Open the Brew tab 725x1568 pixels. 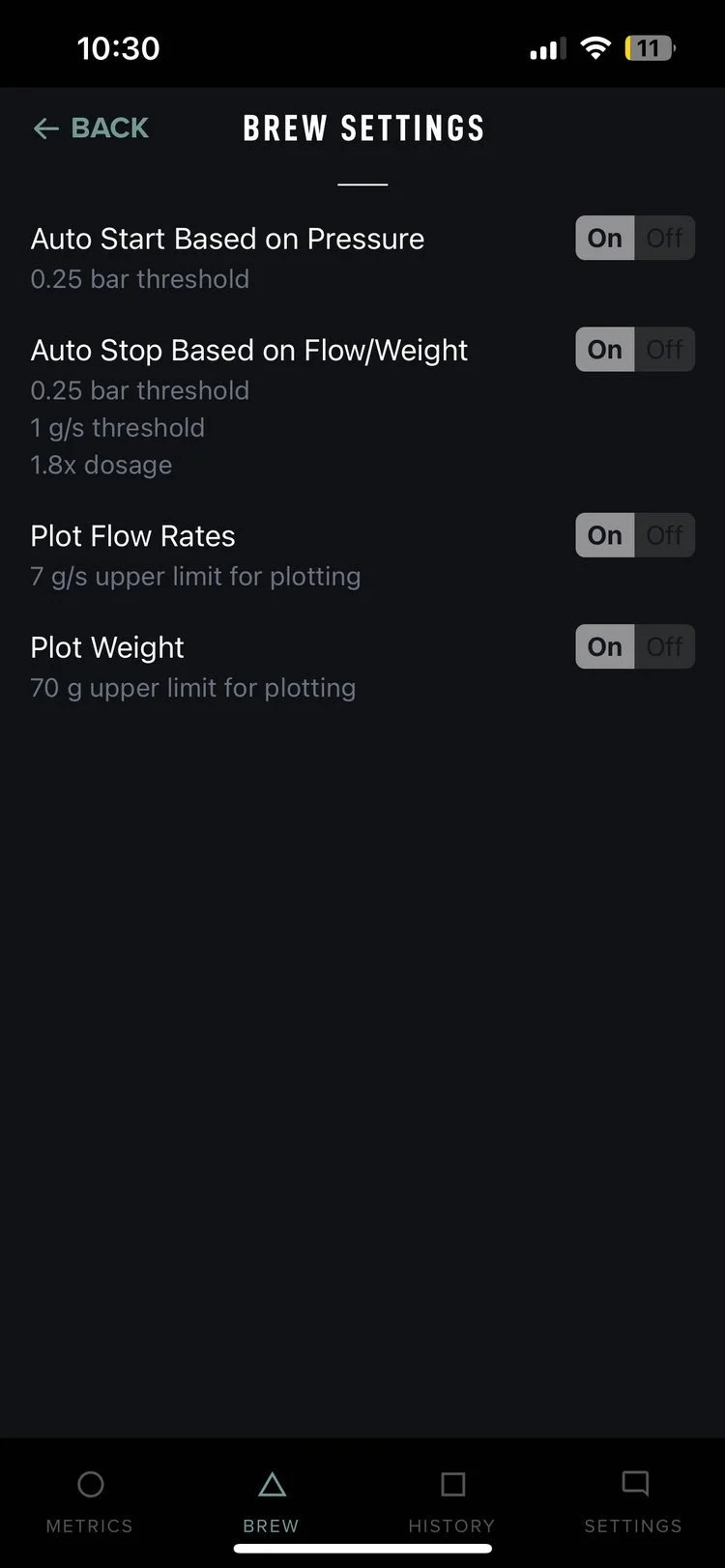point(272,1502)
